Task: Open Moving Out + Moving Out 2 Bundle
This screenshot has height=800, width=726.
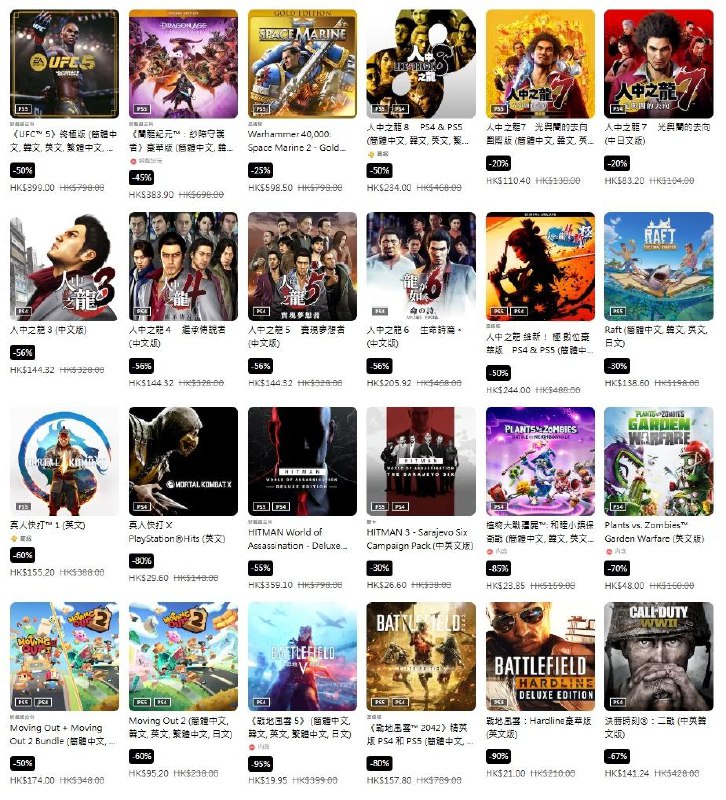Action: [64, 656]
